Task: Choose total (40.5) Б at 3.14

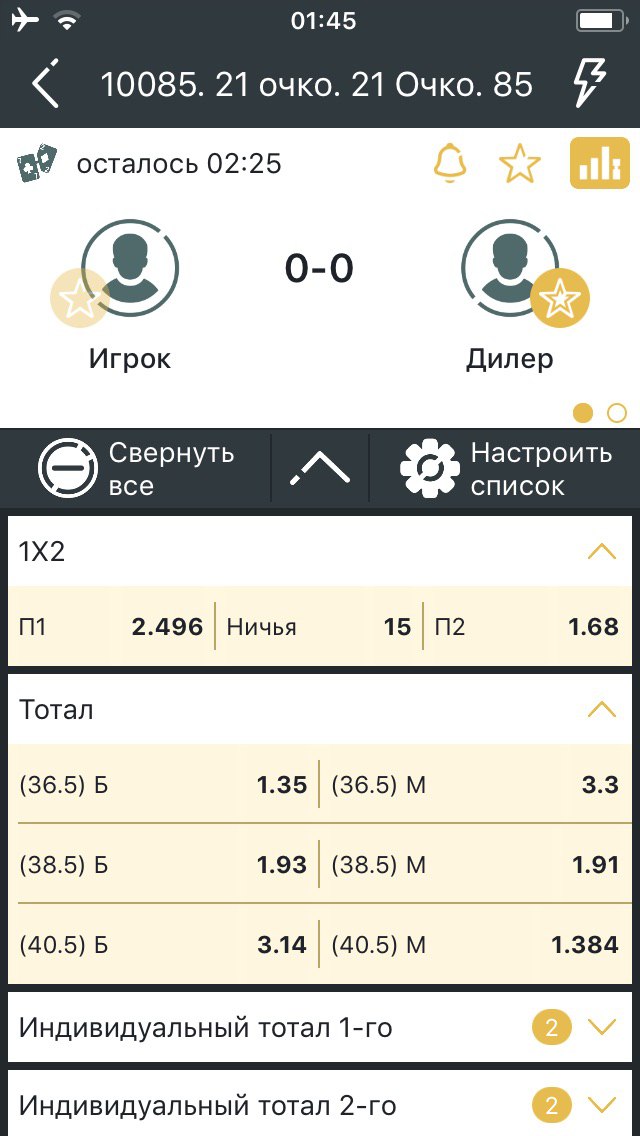Action: click(164, 945)
